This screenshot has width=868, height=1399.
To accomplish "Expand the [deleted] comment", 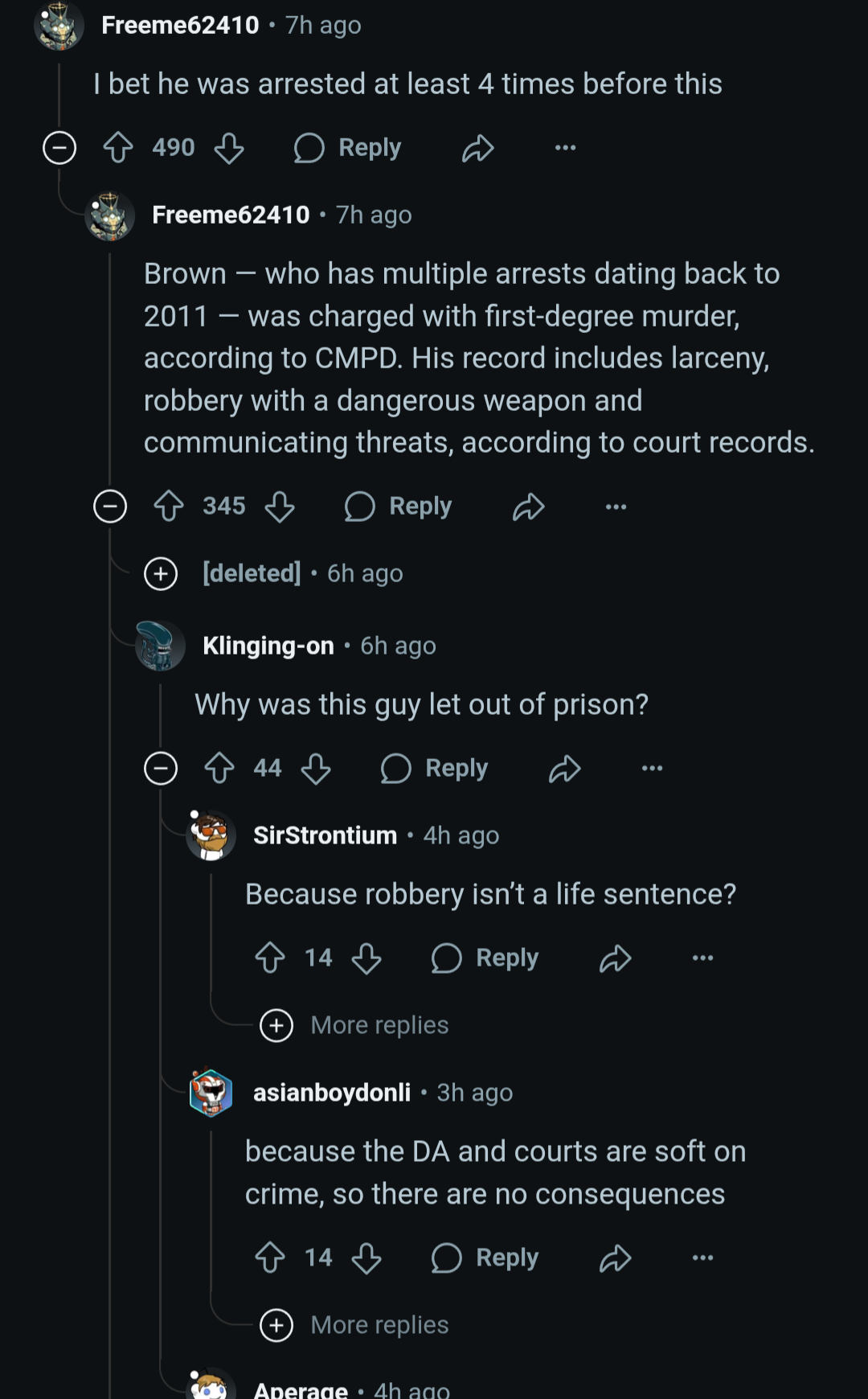I will click(161, 574).
